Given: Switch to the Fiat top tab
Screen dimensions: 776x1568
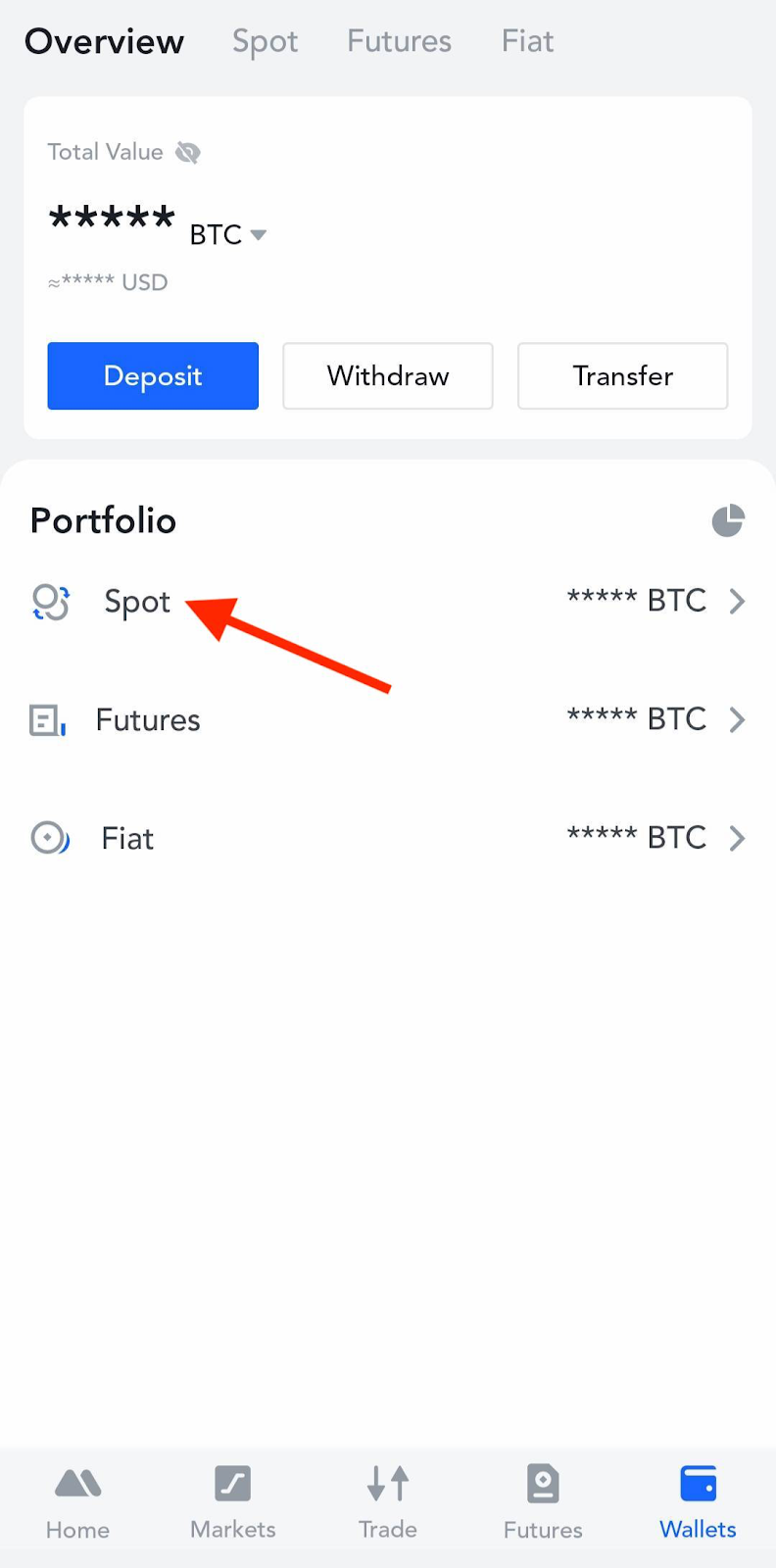Looking at the screenshot, I should pos(527,41).
